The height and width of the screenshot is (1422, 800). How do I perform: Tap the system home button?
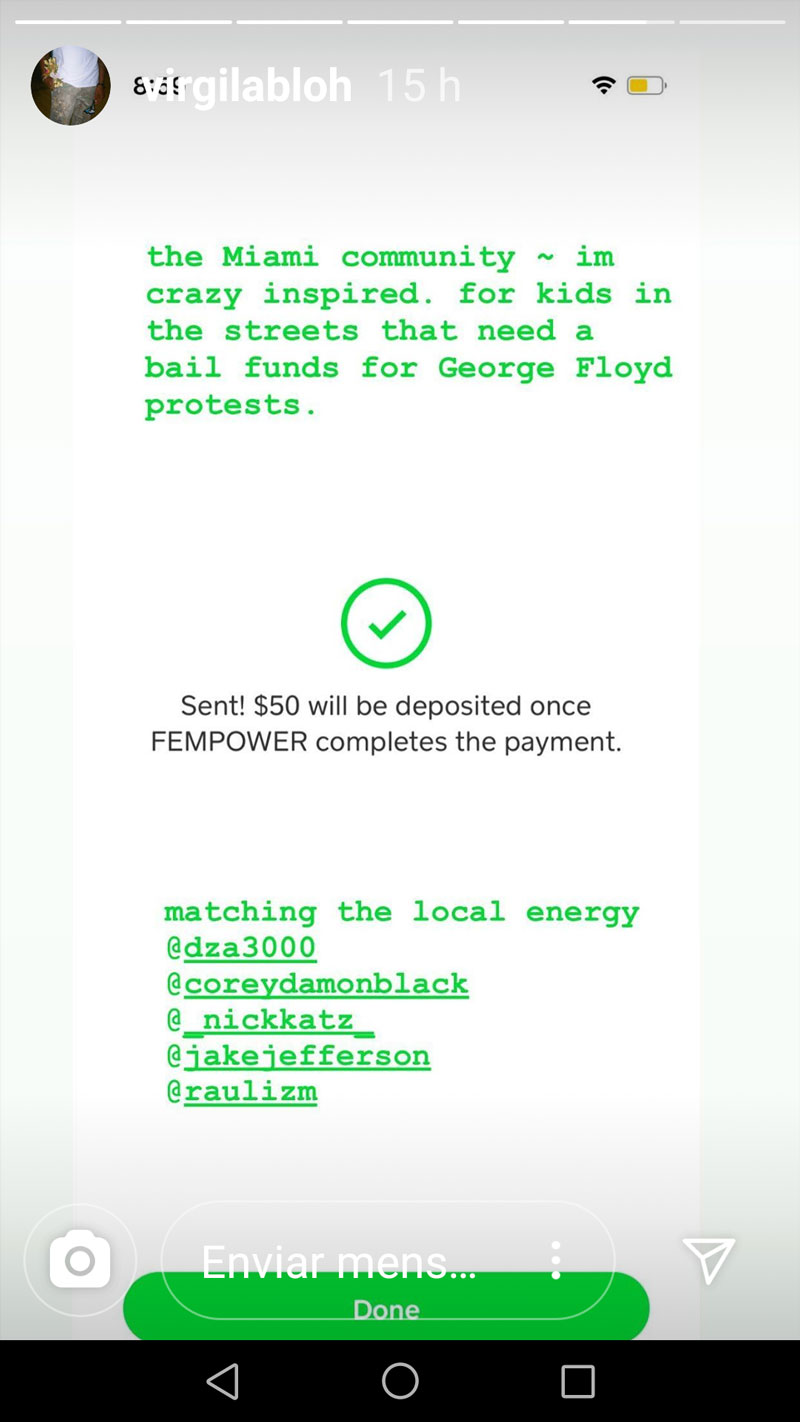click(x=400, y=1382)
